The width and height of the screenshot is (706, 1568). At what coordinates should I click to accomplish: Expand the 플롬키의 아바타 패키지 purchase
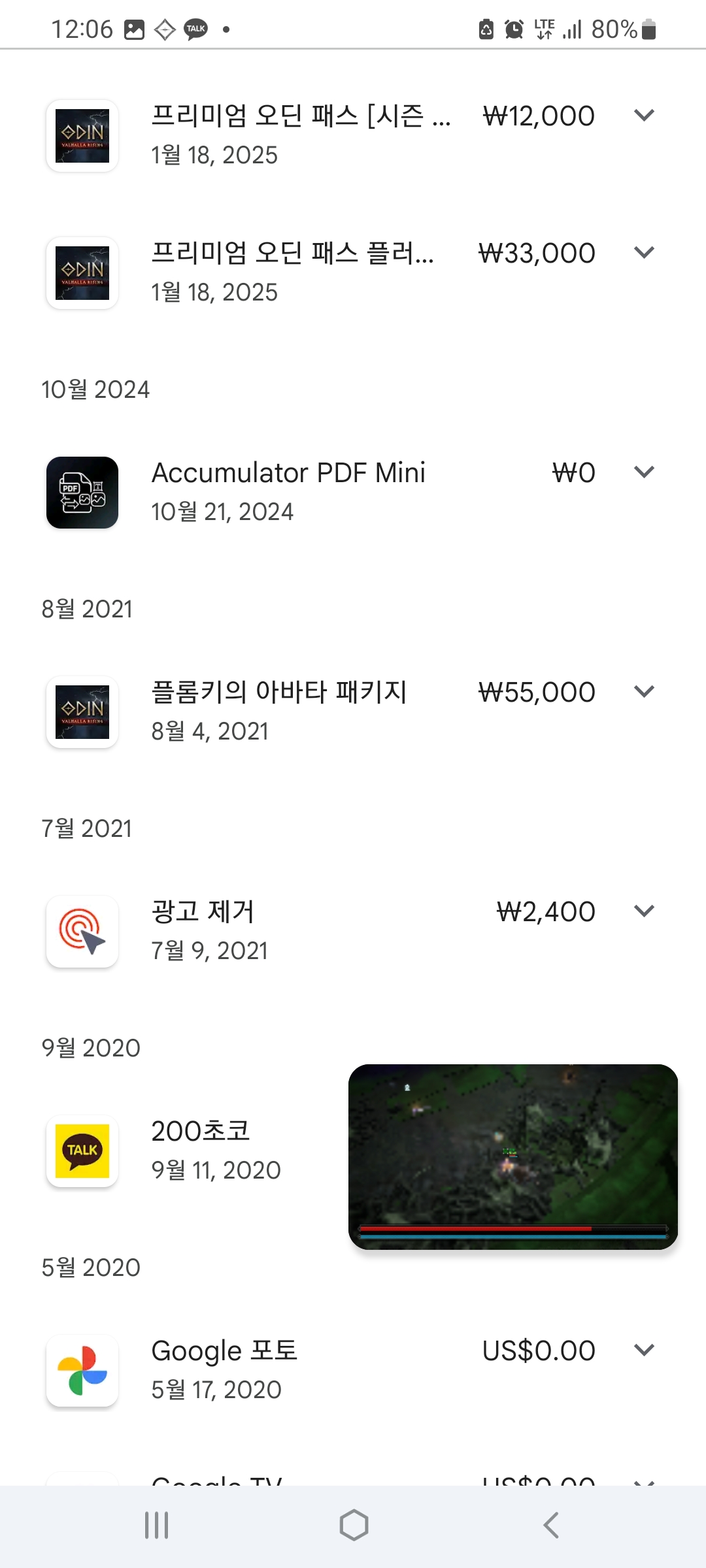[x=644, y=692]
